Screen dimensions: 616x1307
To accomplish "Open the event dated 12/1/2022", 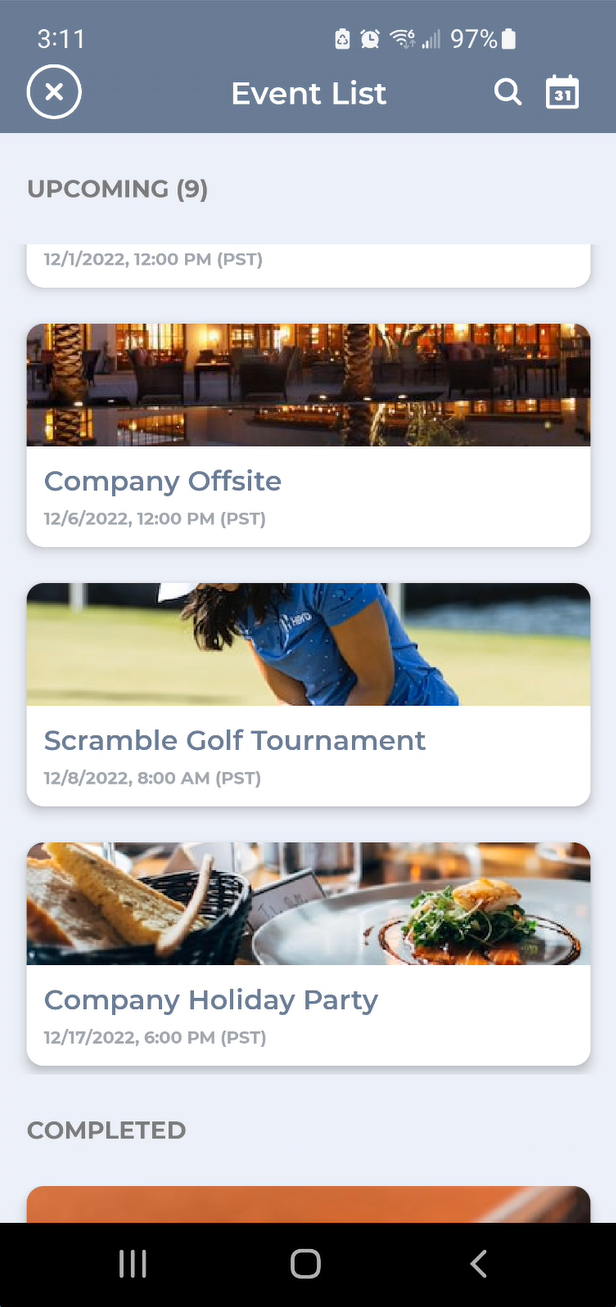I will 308,264.
